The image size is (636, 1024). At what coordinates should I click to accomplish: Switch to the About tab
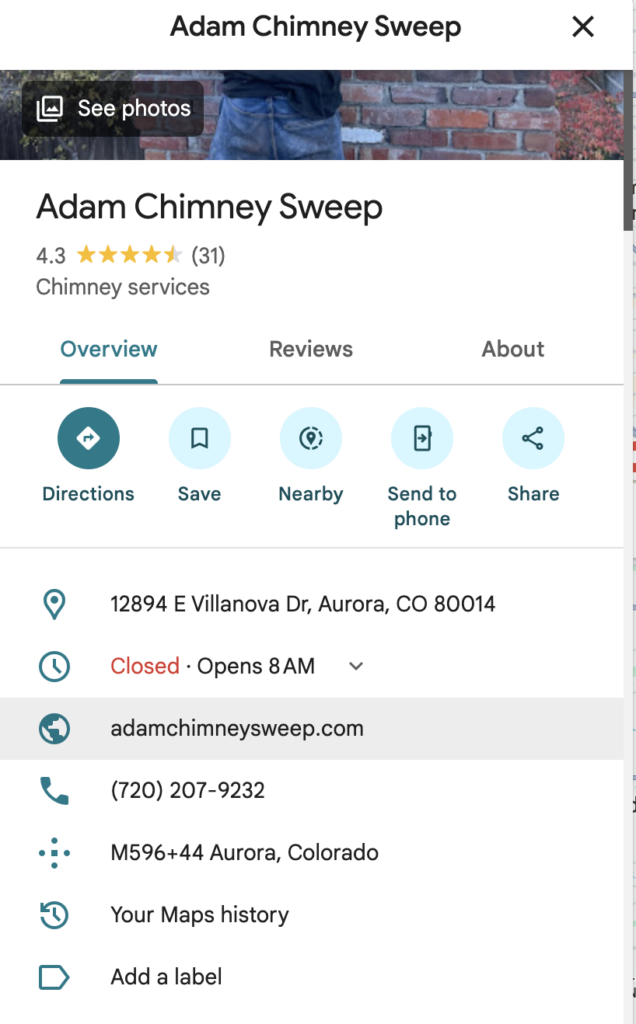click(x=512, y=349)
